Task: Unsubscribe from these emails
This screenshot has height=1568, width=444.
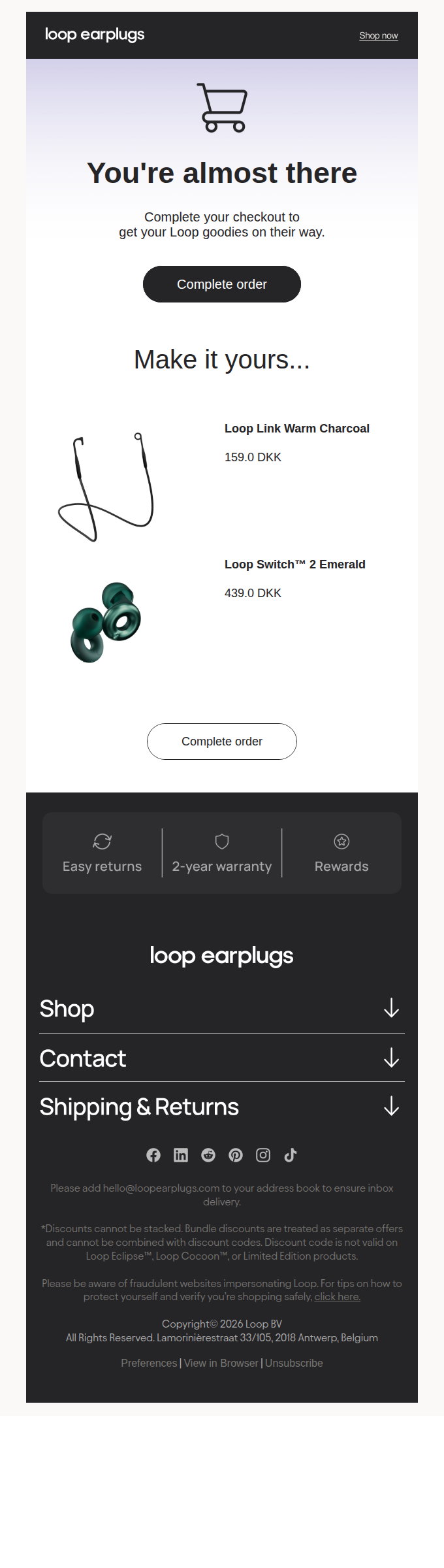Action: coord(294,1363)
